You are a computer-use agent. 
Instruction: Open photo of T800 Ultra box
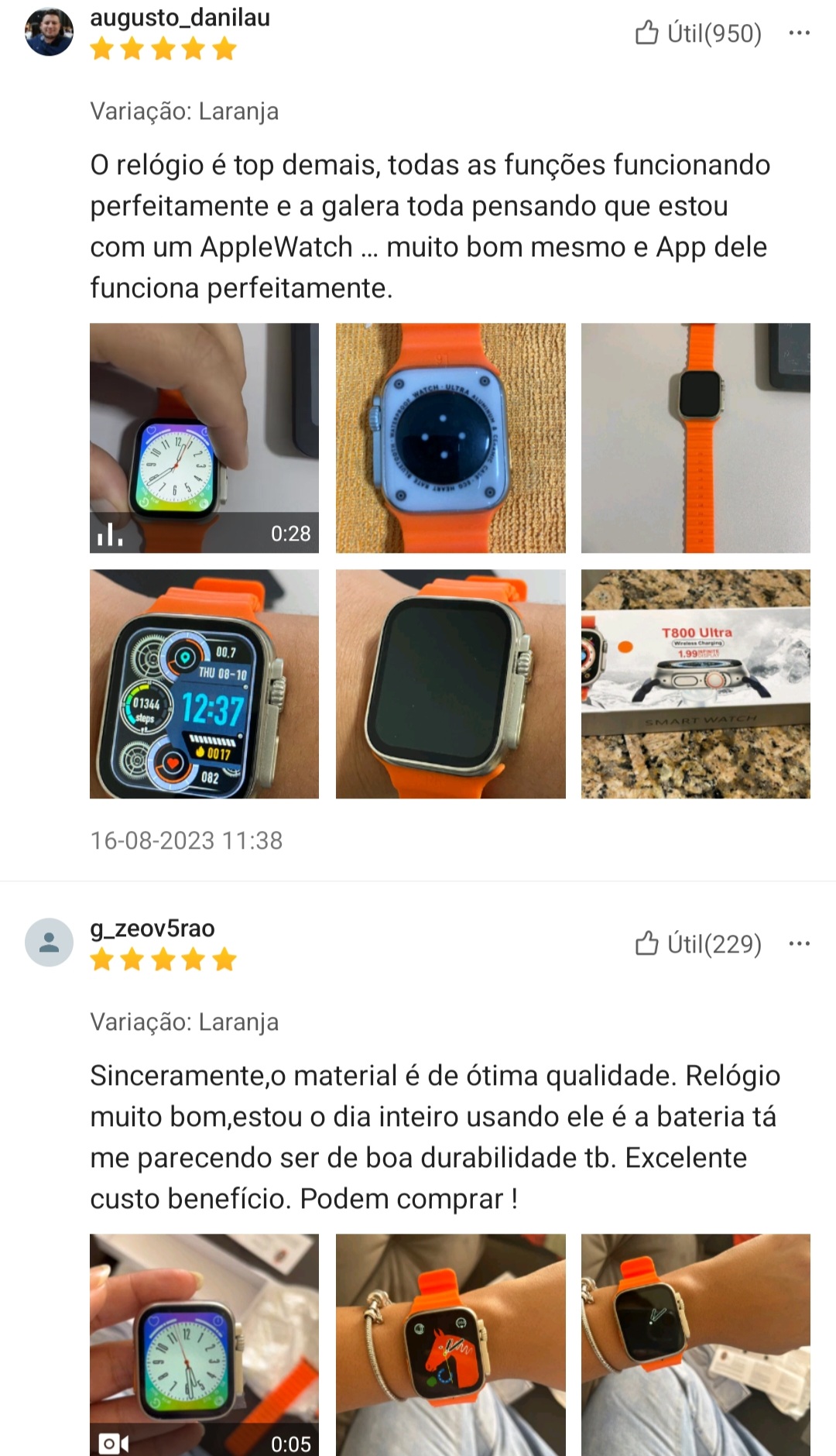click(695, 684)
